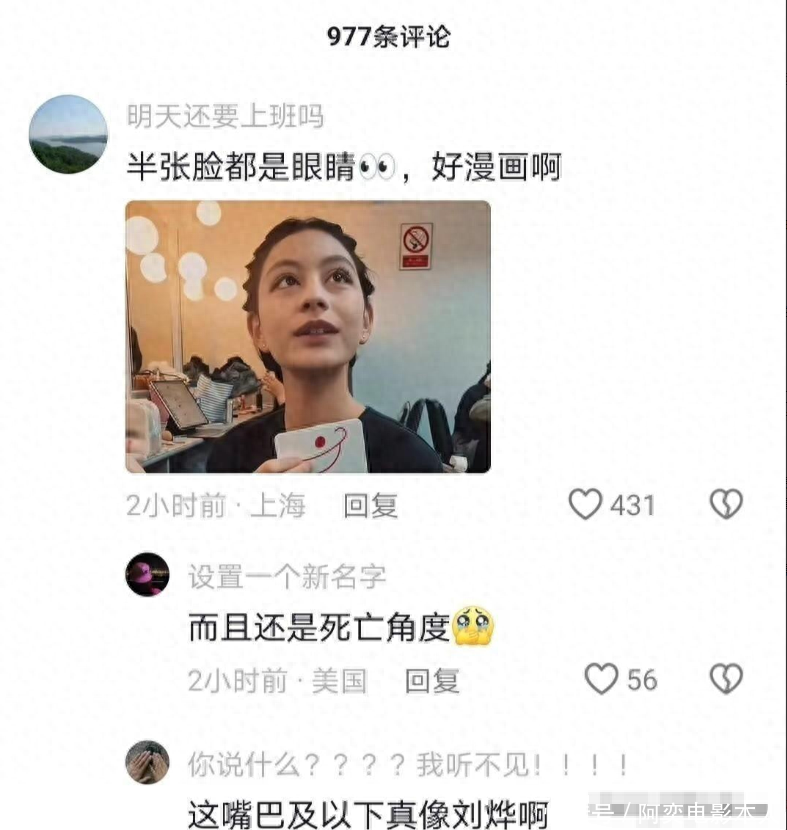The width and height of the screenshot is (787, 830).
Task: Like the reply from 设置一个新名字
Action: pos(601,680)
